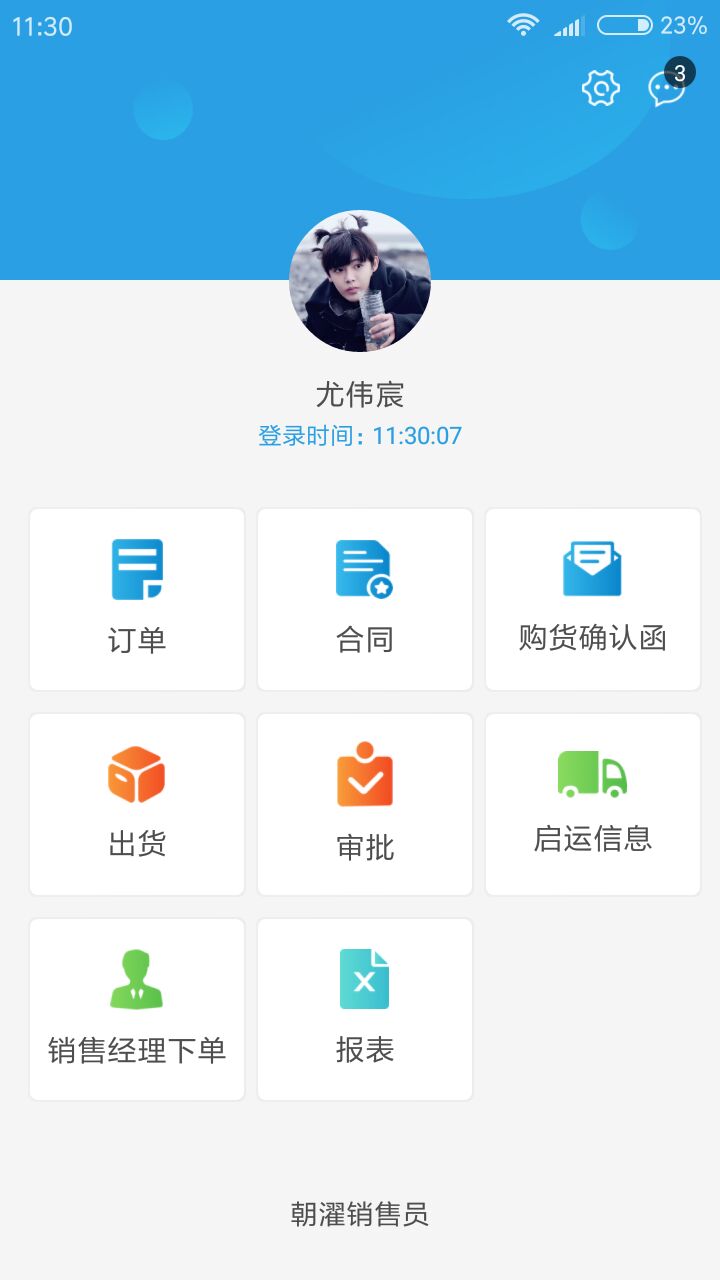Screen dimensions: 720x1280
Task: View 启运信息 shipping details
Action: 593,804
